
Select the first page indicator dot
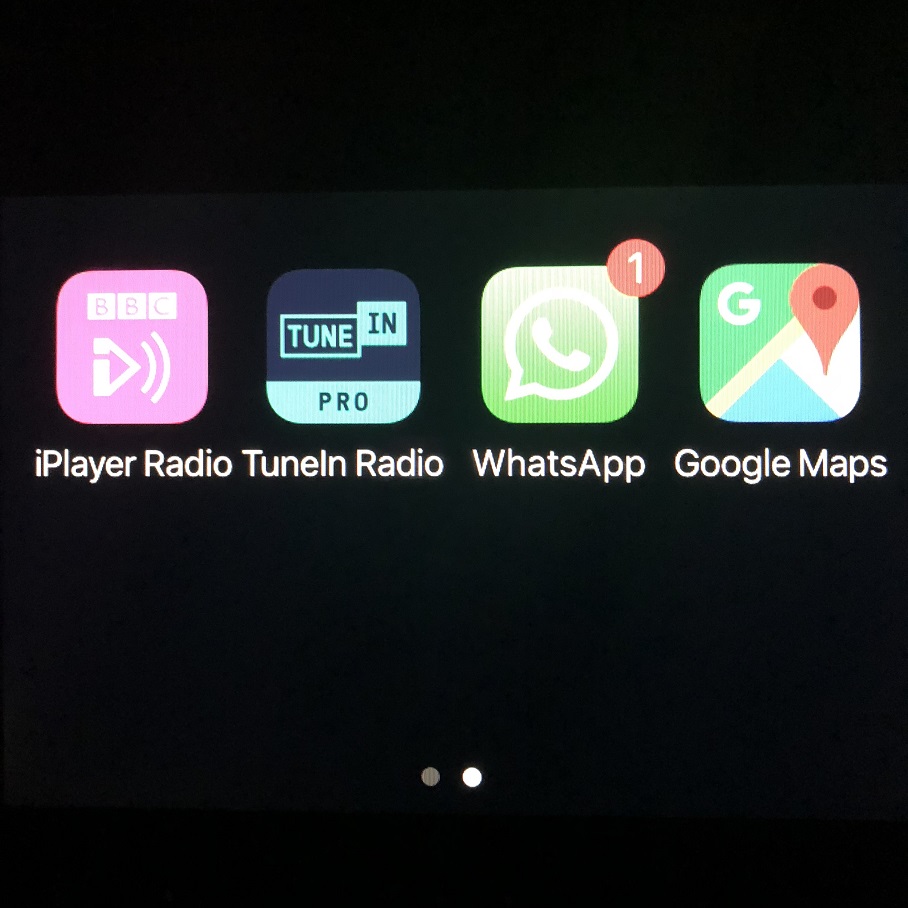tap(430, 777)
